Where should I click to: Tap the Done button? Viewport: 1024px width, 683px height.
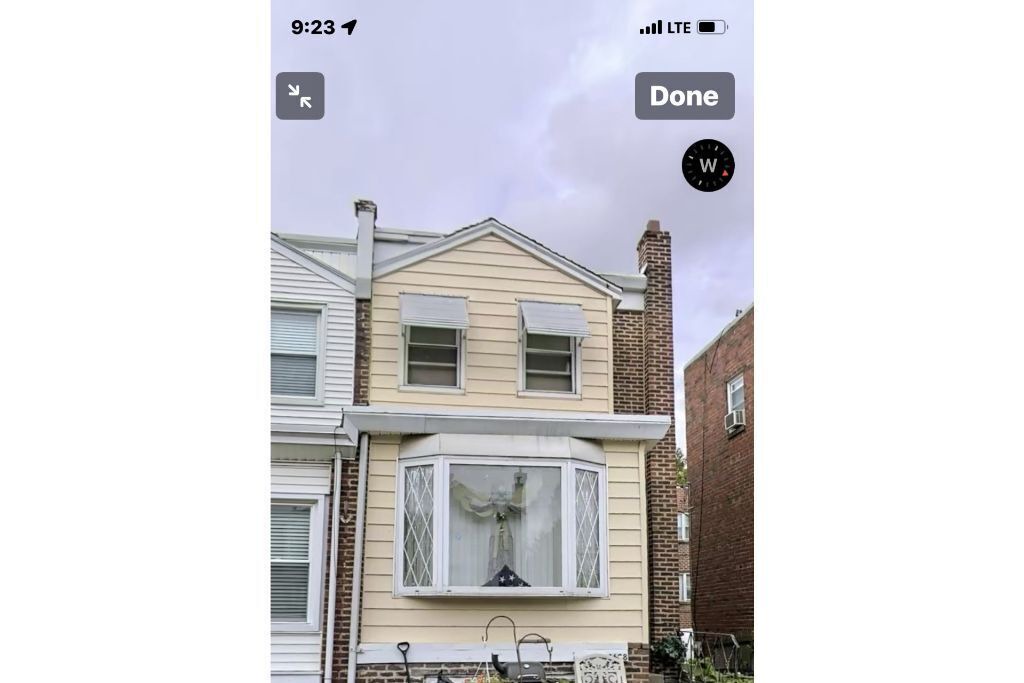684,96
